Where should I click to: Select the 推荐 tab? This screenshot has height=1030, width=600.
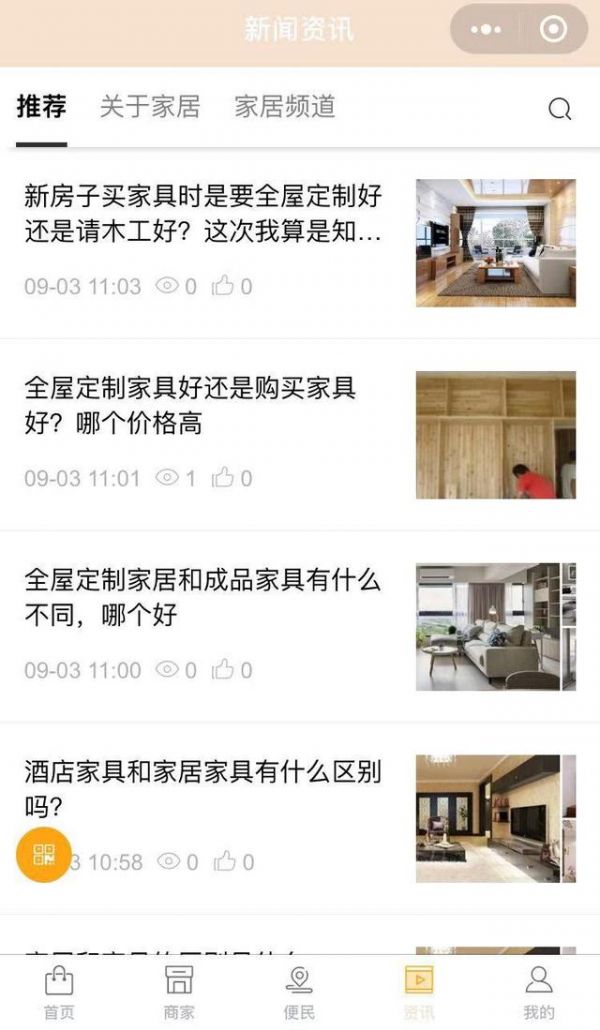point(42,107)
